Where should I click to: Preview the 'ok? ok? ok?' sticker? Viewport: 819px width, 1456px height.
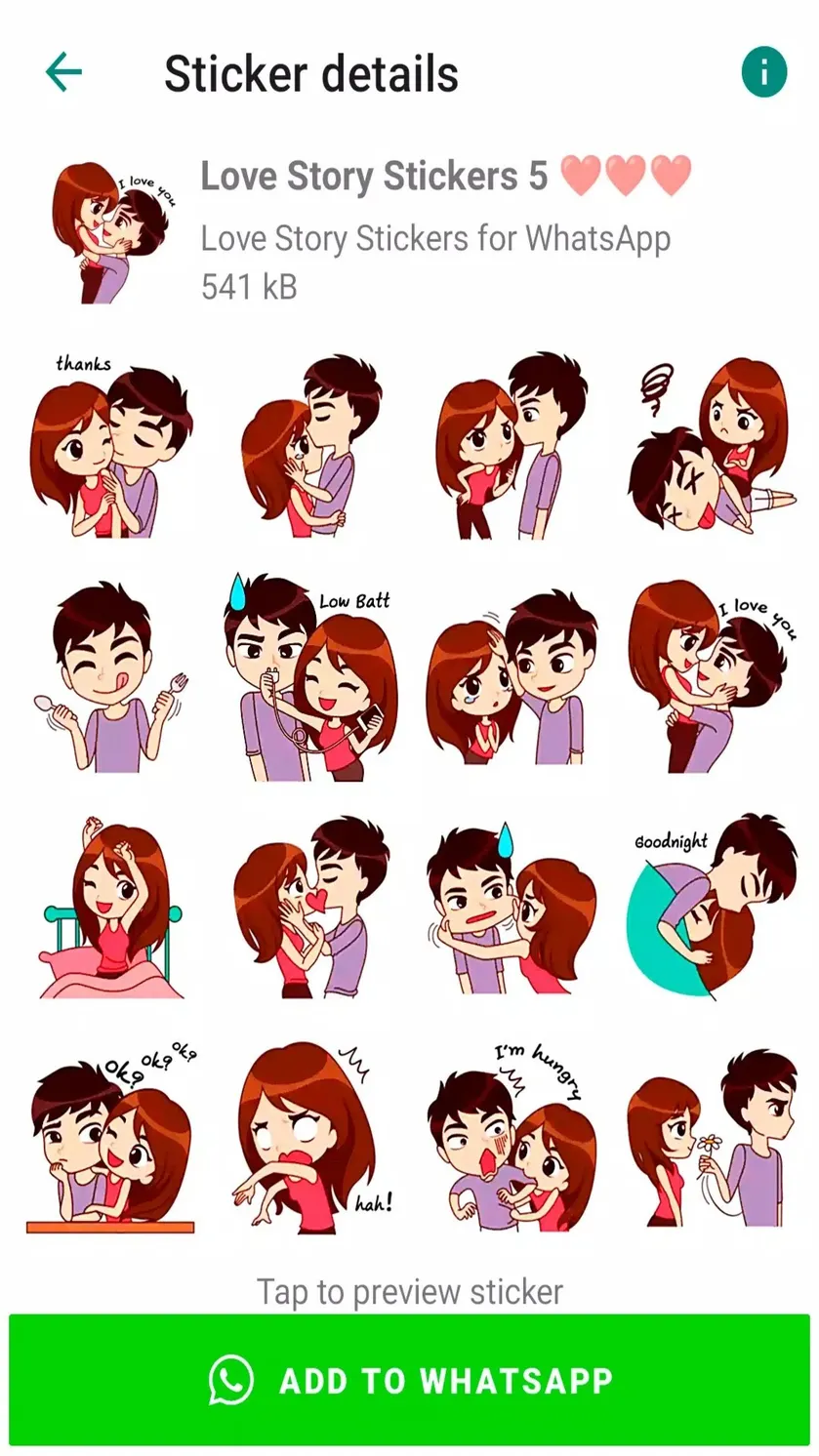coord(110,1137)
